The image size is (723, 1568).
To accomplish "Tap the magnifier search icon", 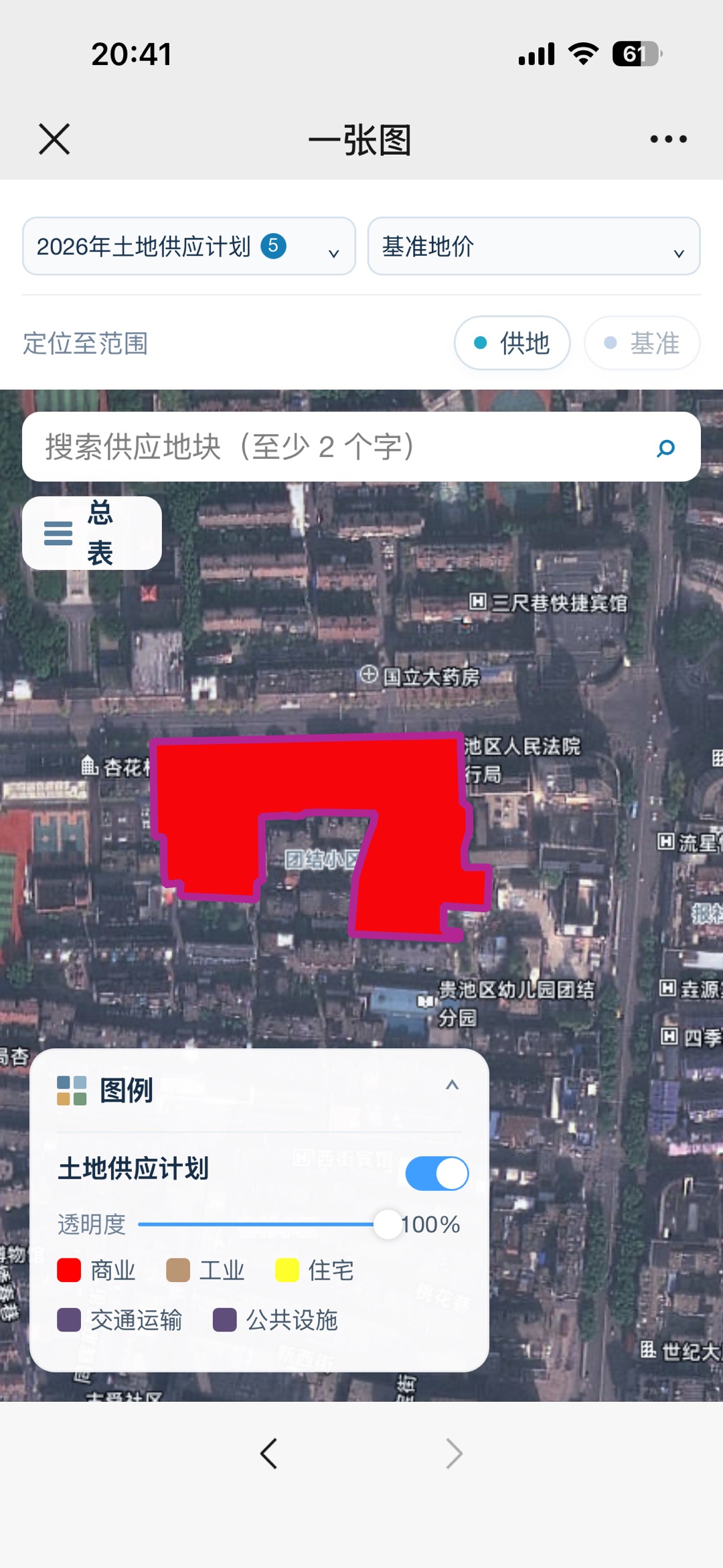I will tap(665, 447).
